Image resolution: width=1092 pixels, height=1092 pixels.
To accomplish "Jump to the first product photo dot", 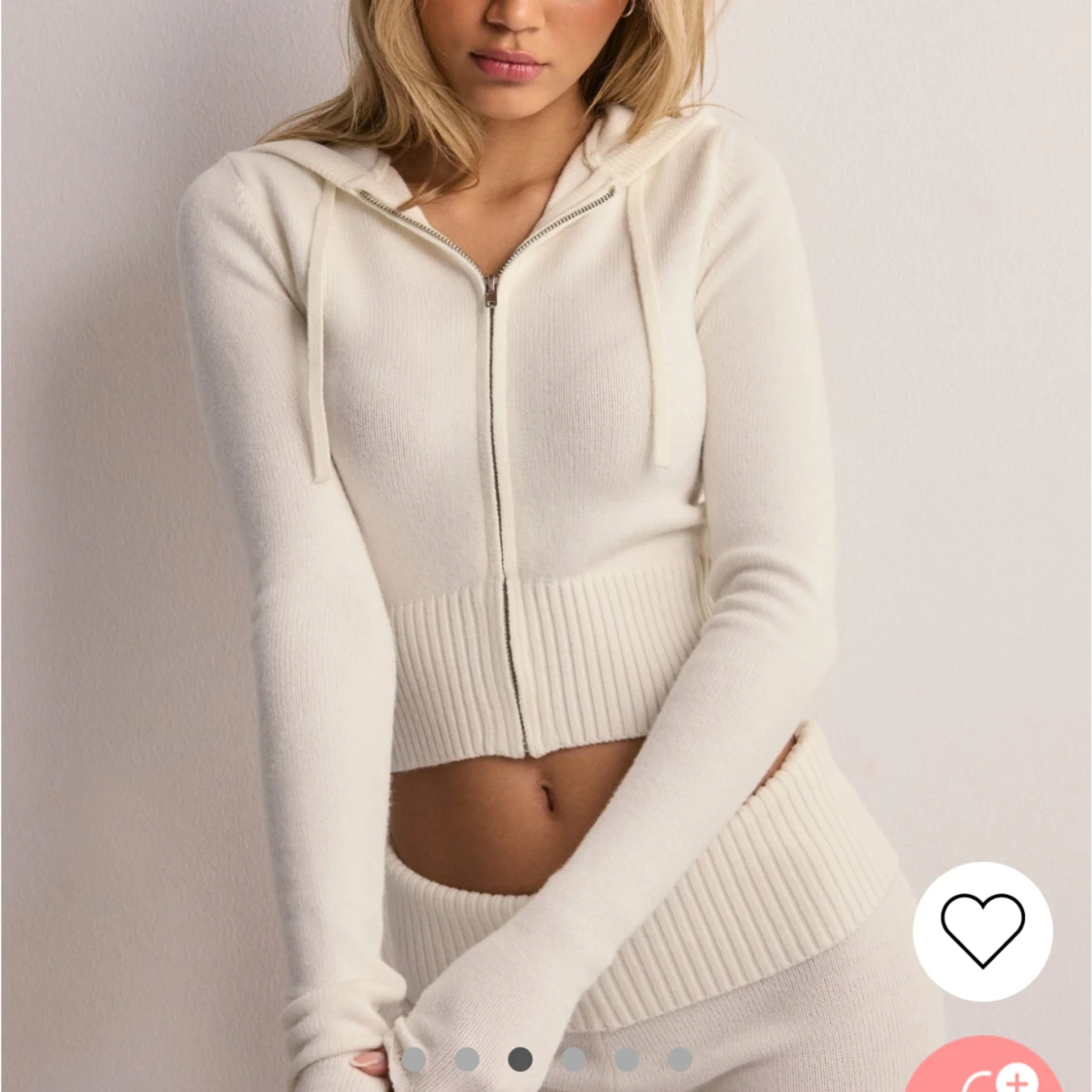I will pos(414,1059).
